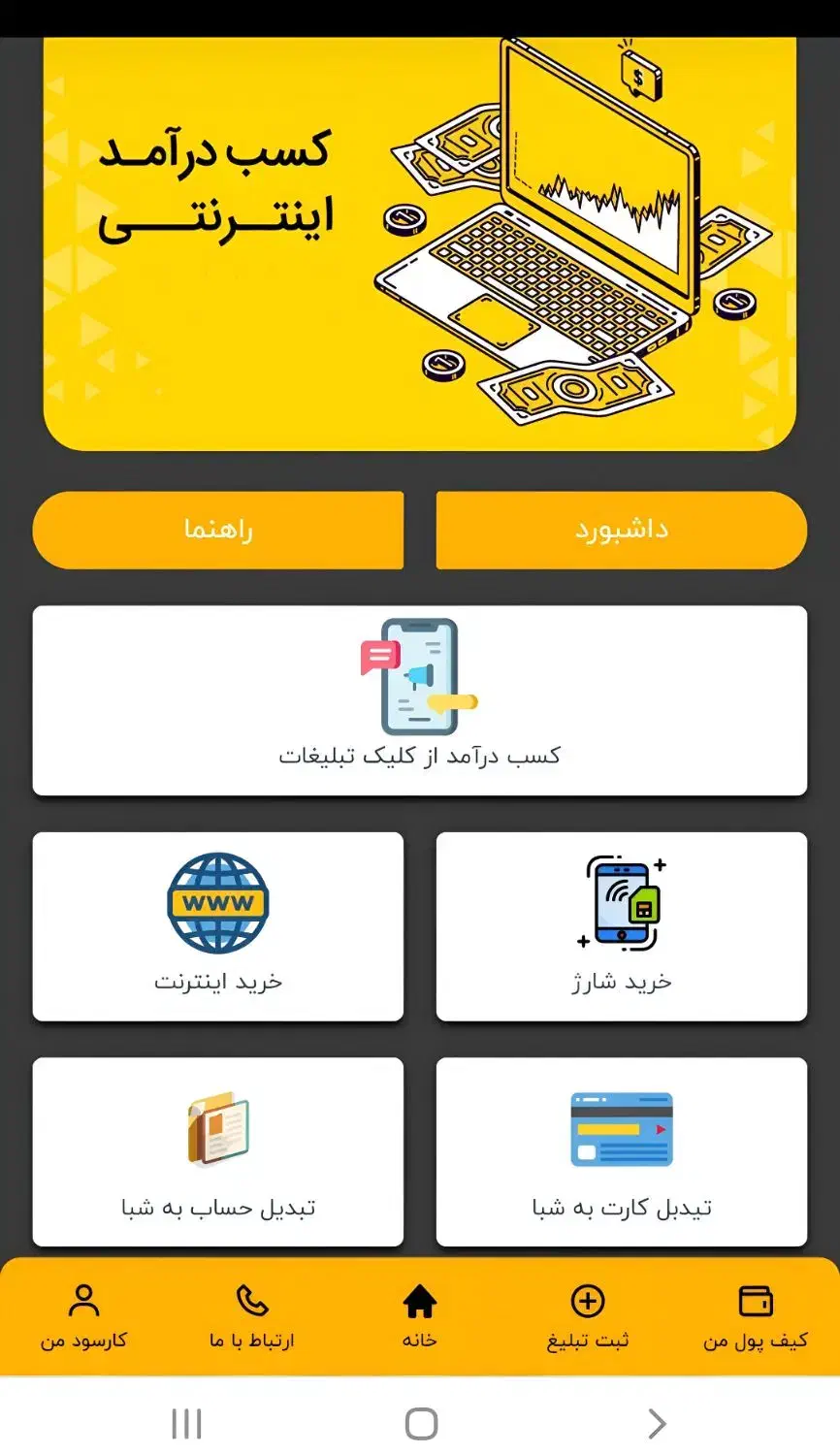This screenshot has width=840, height=1455.
Task: Tap the WWW globe icon for internet purchase
Action: pos(218,904)
